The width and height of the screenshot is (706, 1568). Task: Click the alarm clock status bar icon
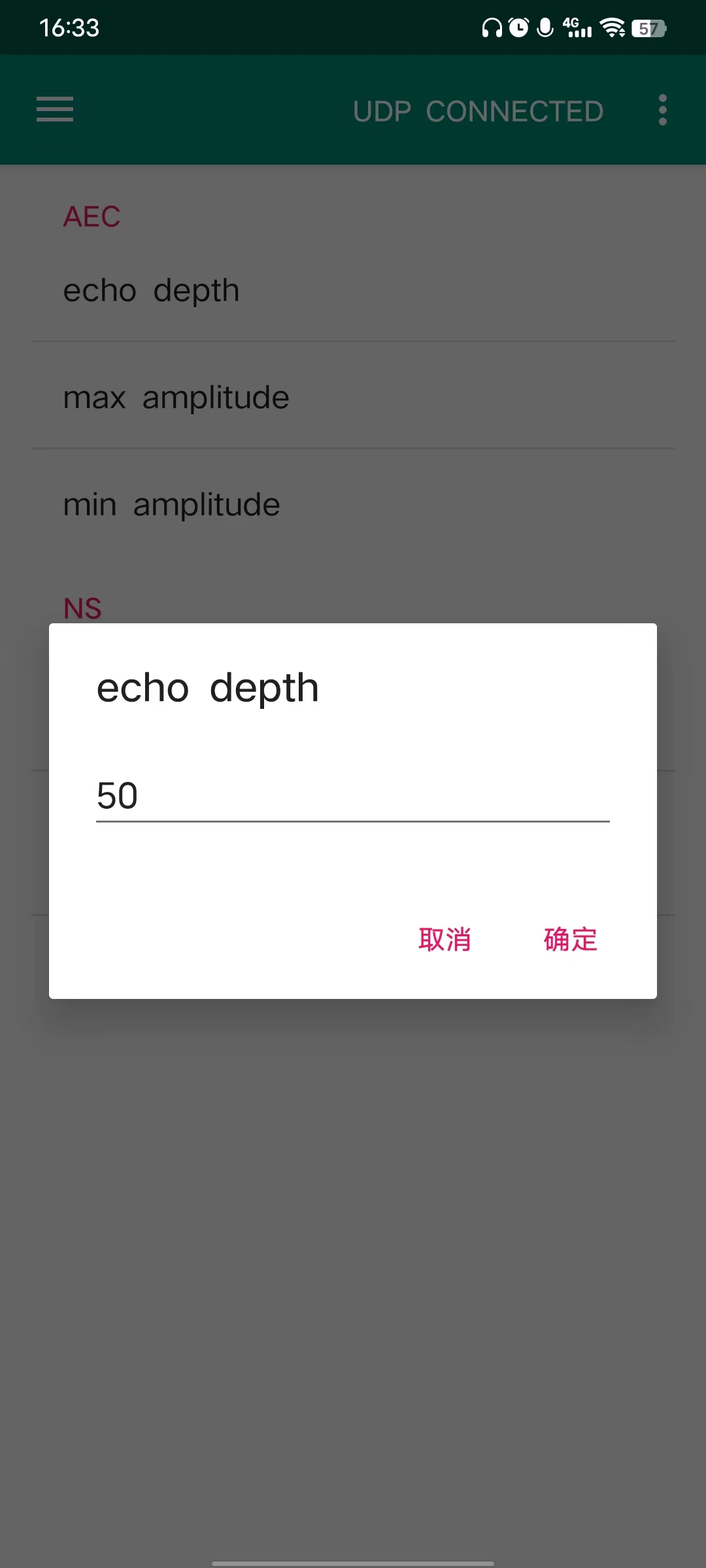[518, 27]
